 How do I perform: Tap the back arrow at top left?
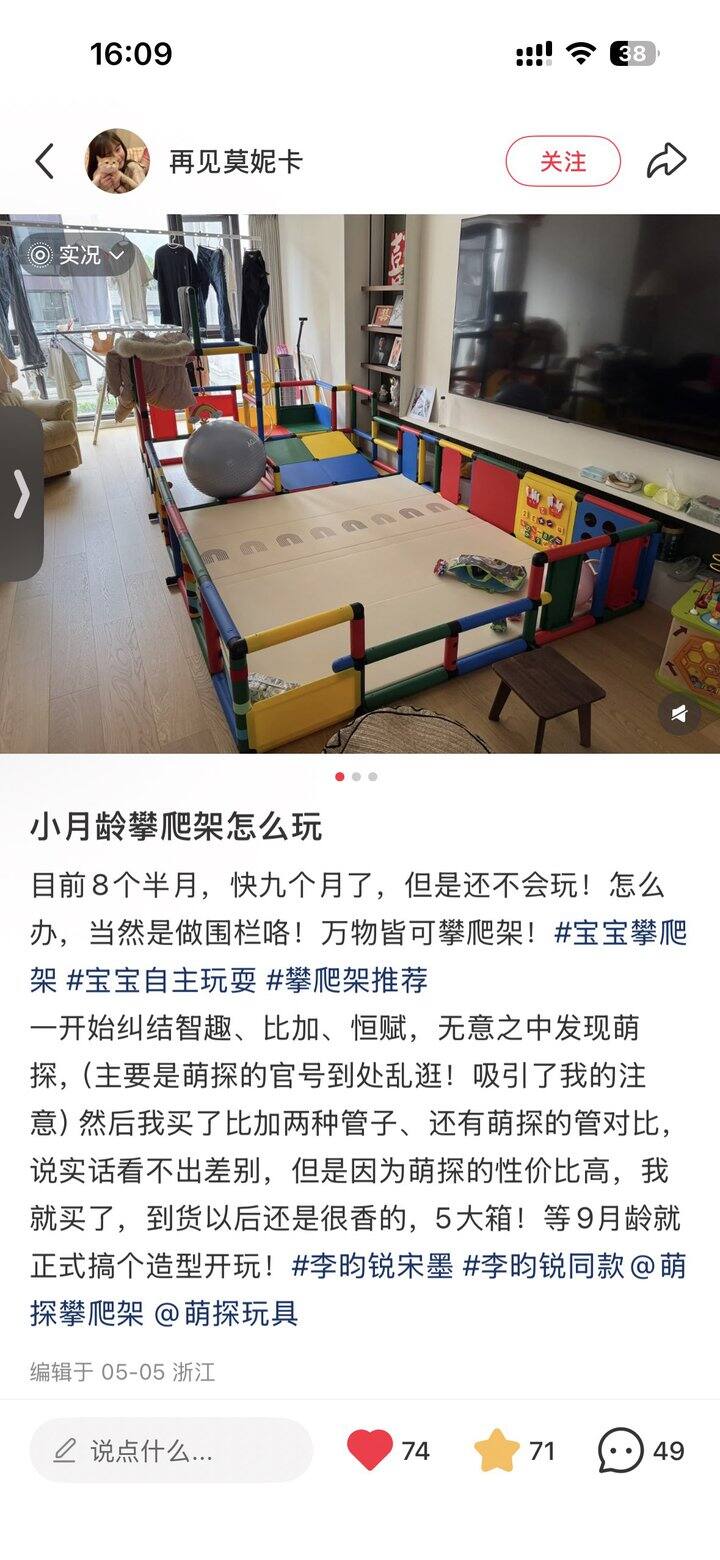click(44, 160)
